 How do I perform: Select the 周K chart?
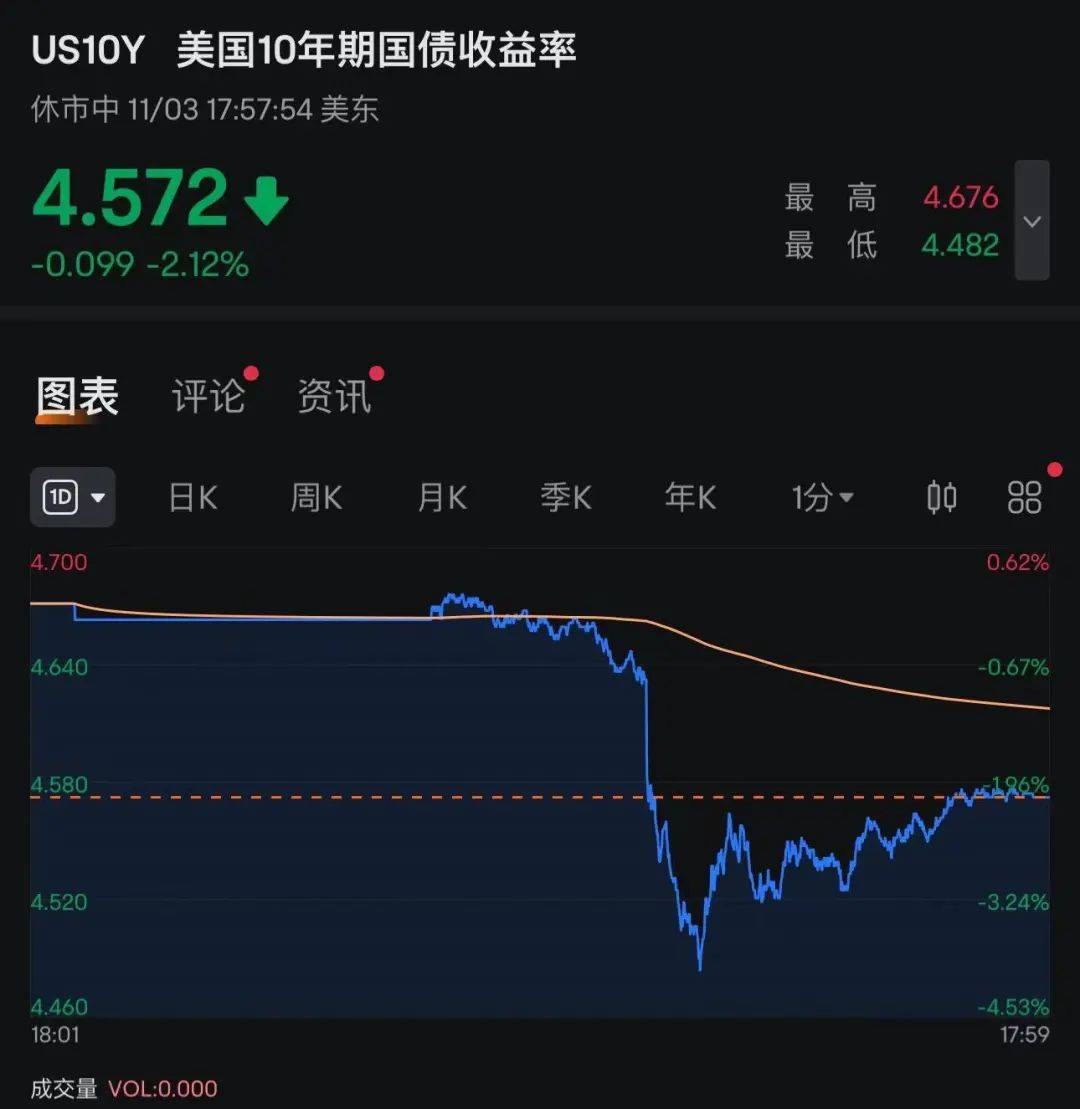click(x=316, y=497)
